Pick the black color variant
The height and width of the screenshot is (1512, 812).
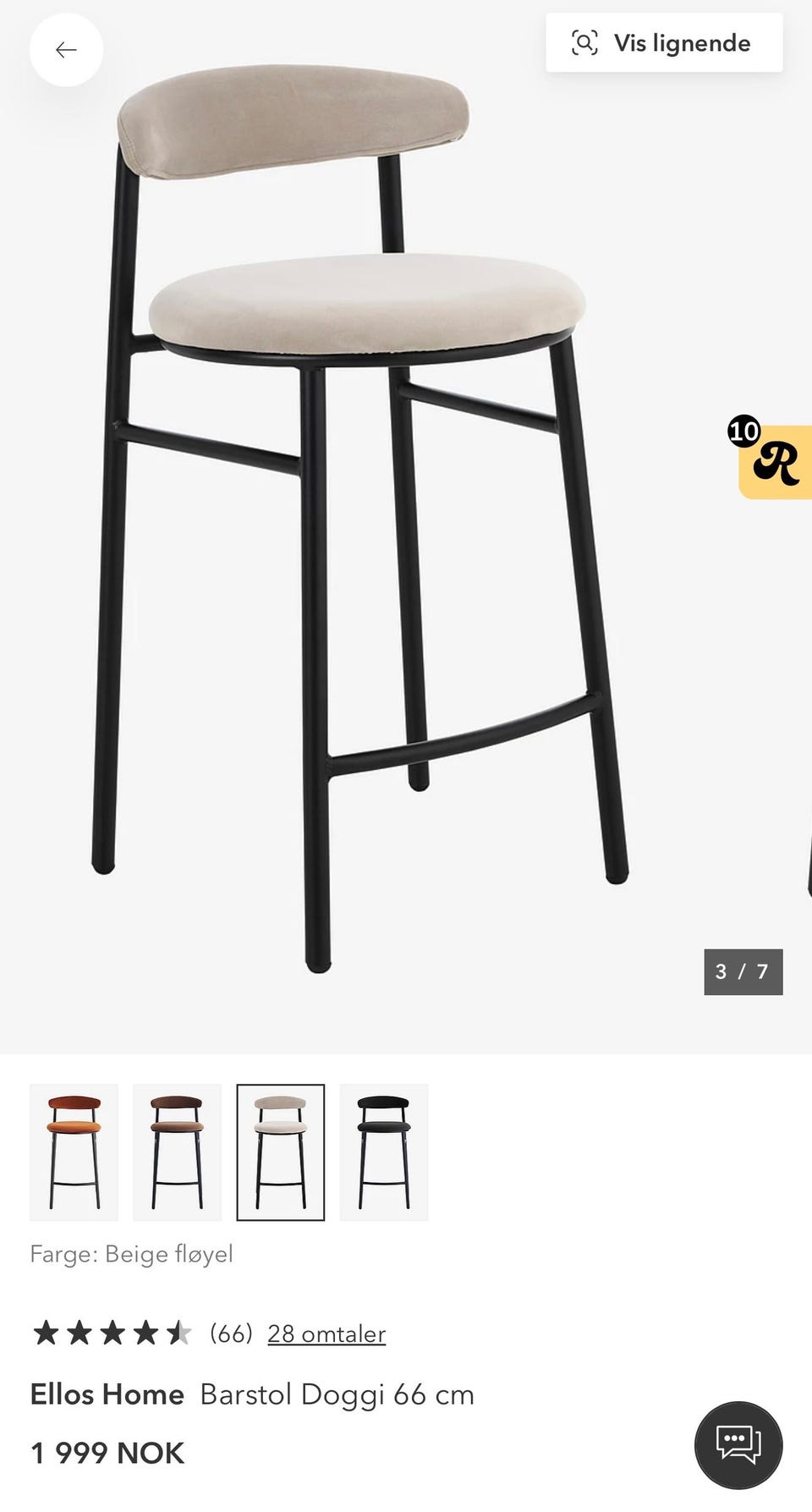pyautogui.click(x=383, y=1152)
